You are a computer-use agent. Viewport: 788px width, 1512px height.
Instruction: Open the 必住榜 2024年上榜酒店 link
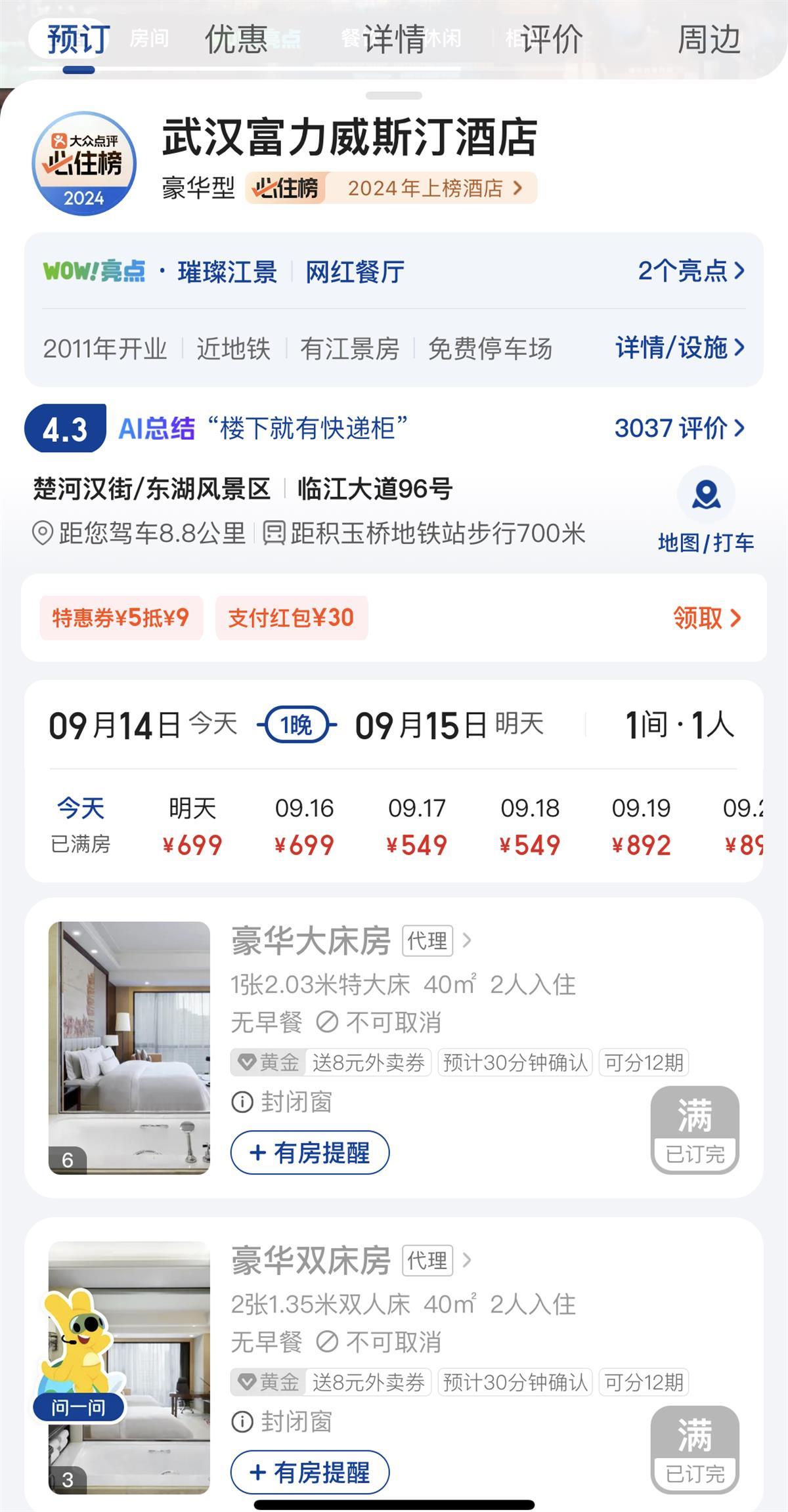click(x=391, y=188)
